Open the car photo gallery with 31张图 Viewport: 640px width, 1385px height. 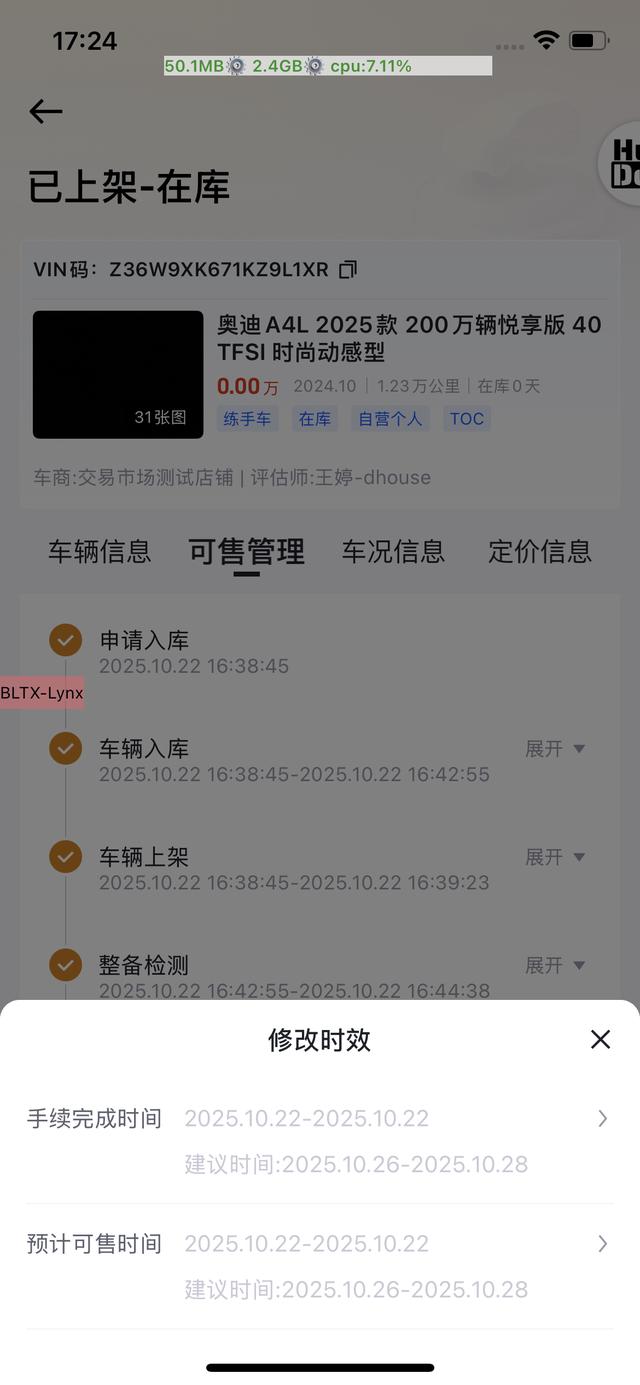point(118,374)
